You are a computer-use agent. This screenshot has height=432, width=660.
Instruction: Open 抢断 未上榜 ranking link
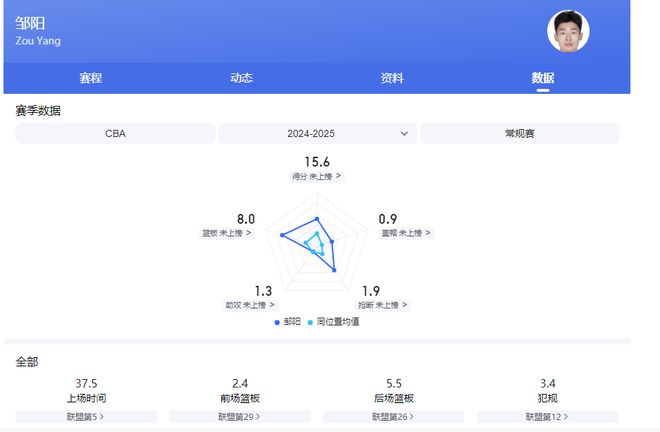383,305
